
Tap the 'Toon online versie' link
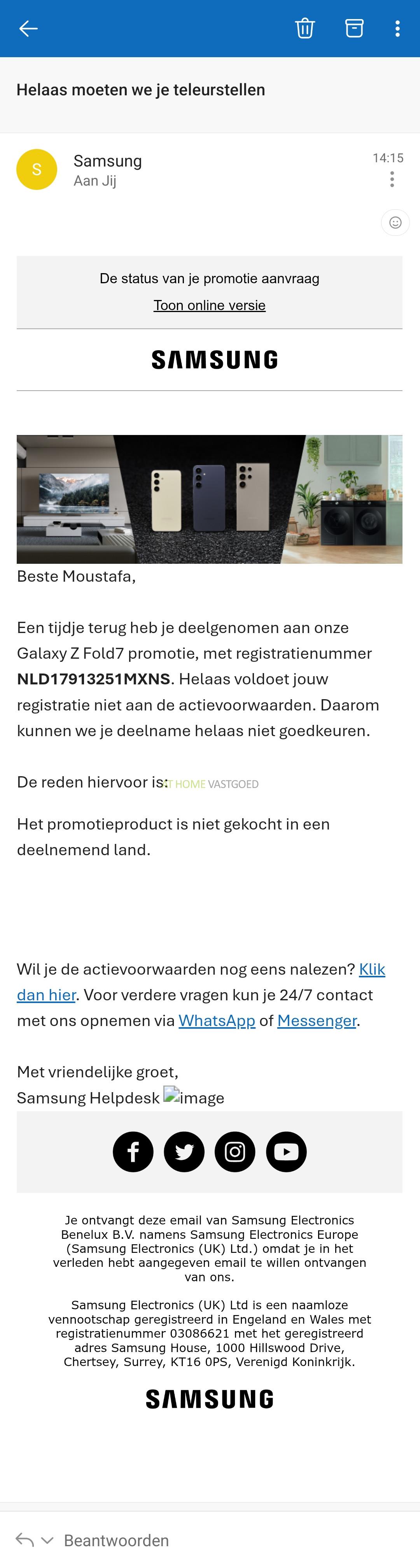pos(209,305)
